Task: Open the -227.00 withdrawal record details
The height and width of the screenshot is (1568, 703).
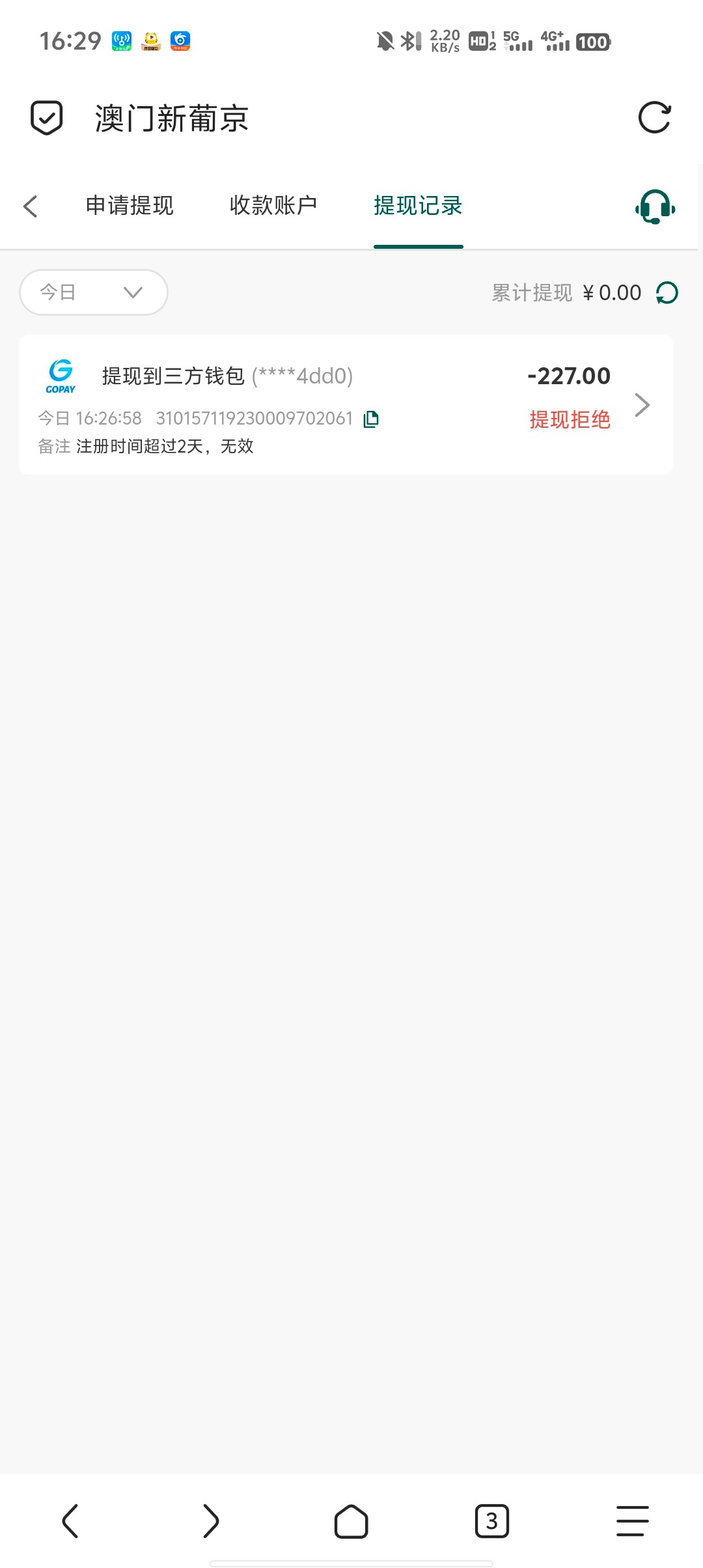Action: pos(346,404)
